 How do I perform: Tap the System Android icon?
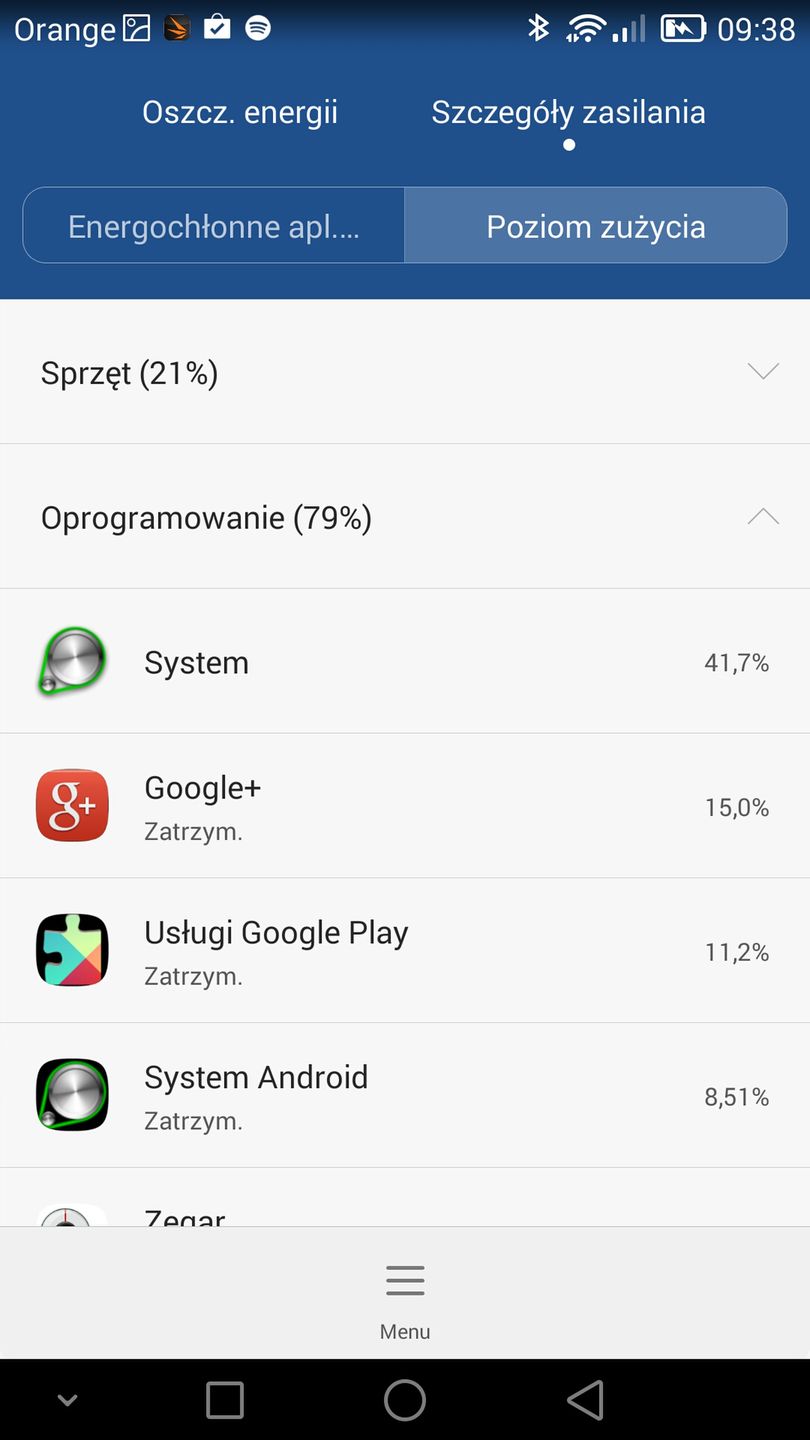point(71,1094)
